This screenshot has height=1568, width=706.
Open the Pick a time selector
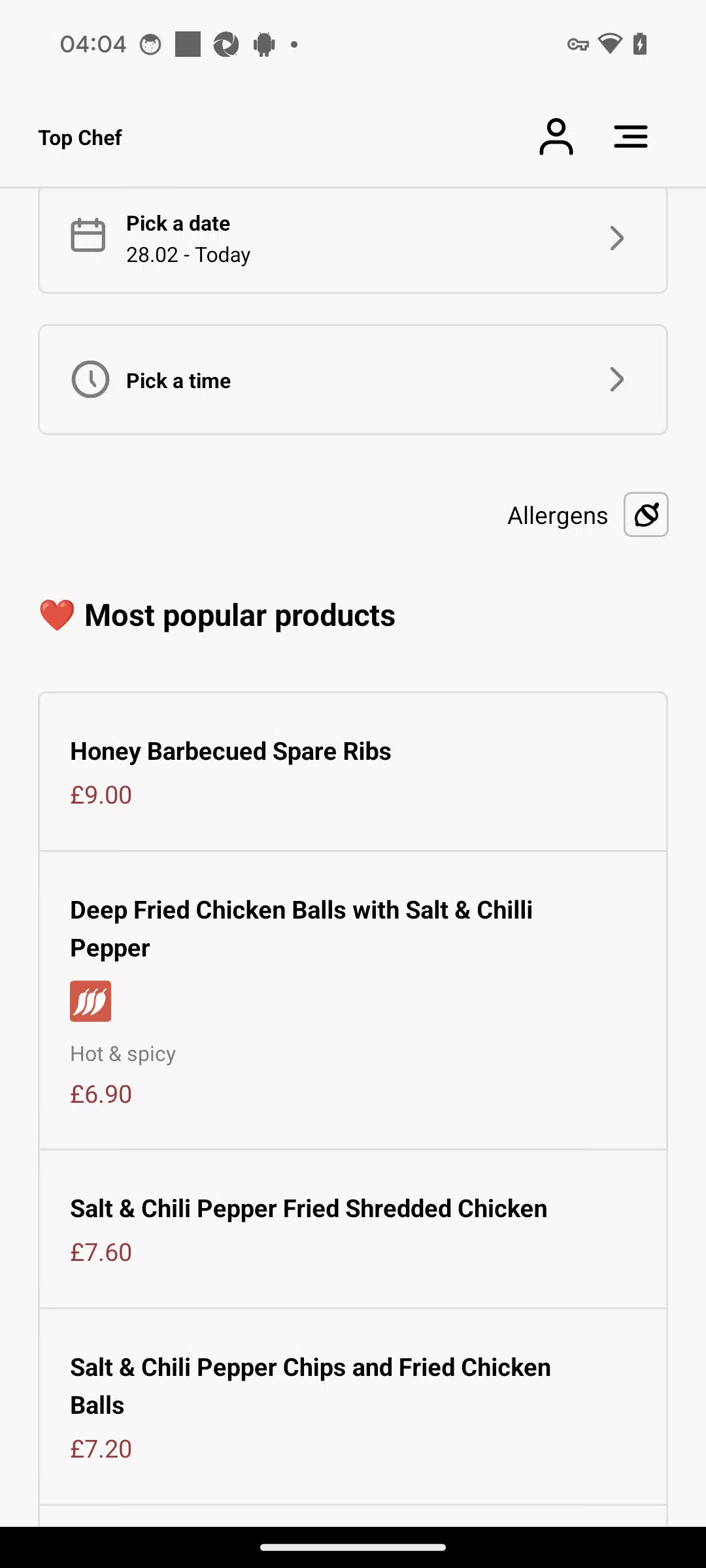point(353,380)
